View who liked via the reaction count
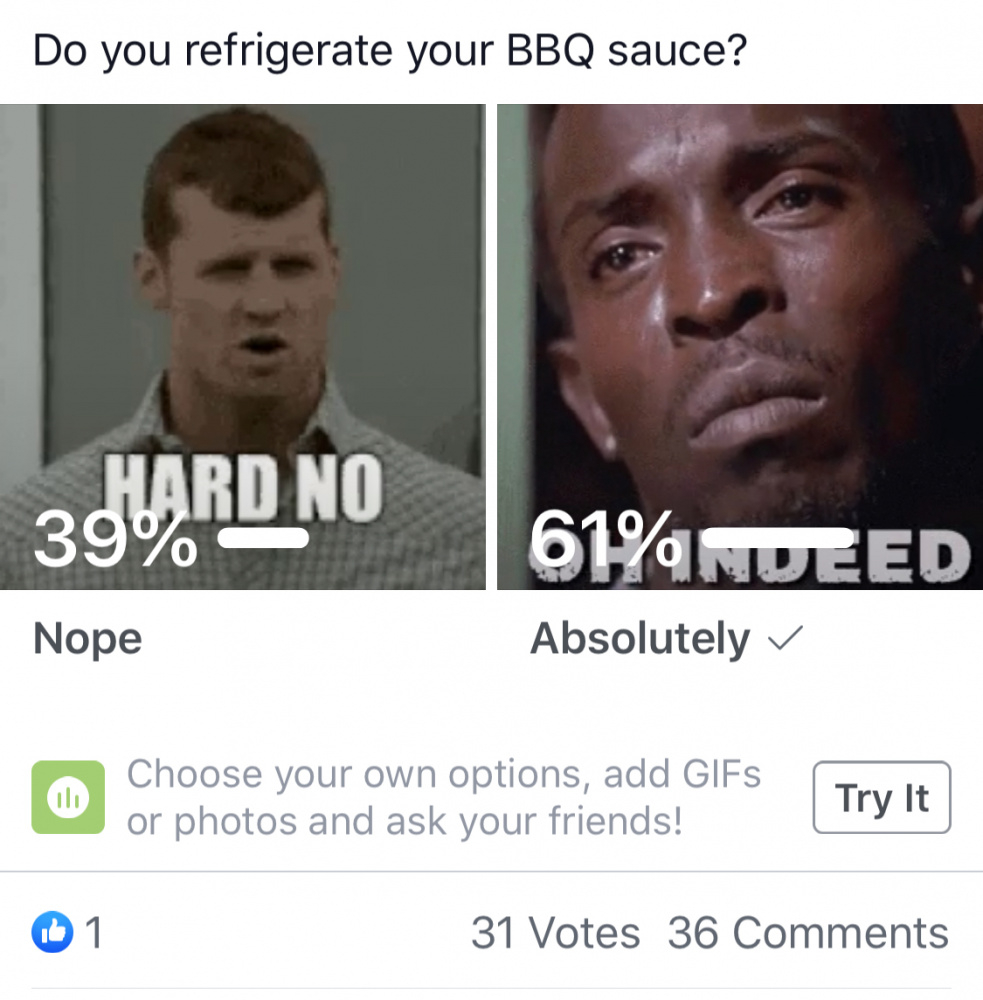 point(68,933)
